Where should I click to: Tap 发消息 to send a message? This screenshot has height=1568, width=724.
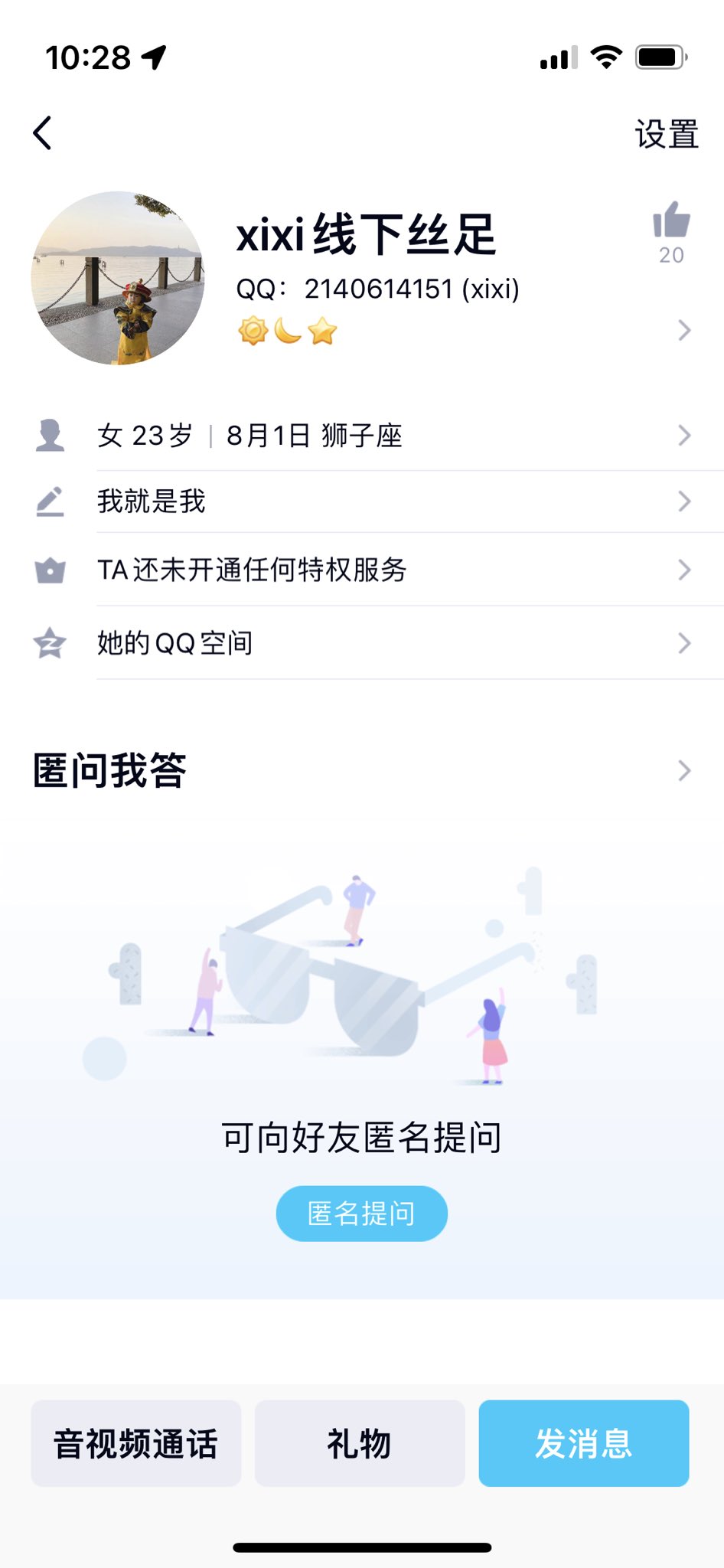pos(583,1443)
